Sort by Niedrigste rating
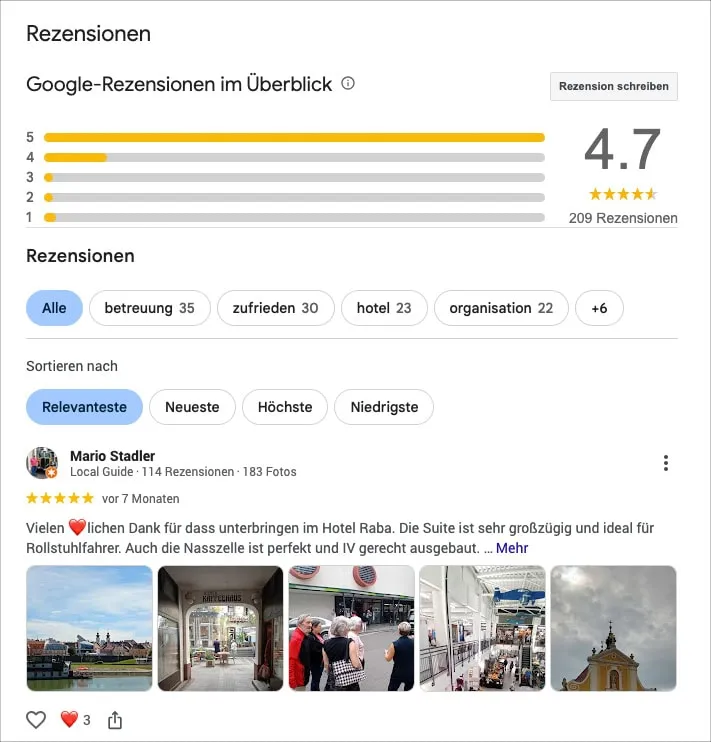The image size is (711, 742). 384,407
